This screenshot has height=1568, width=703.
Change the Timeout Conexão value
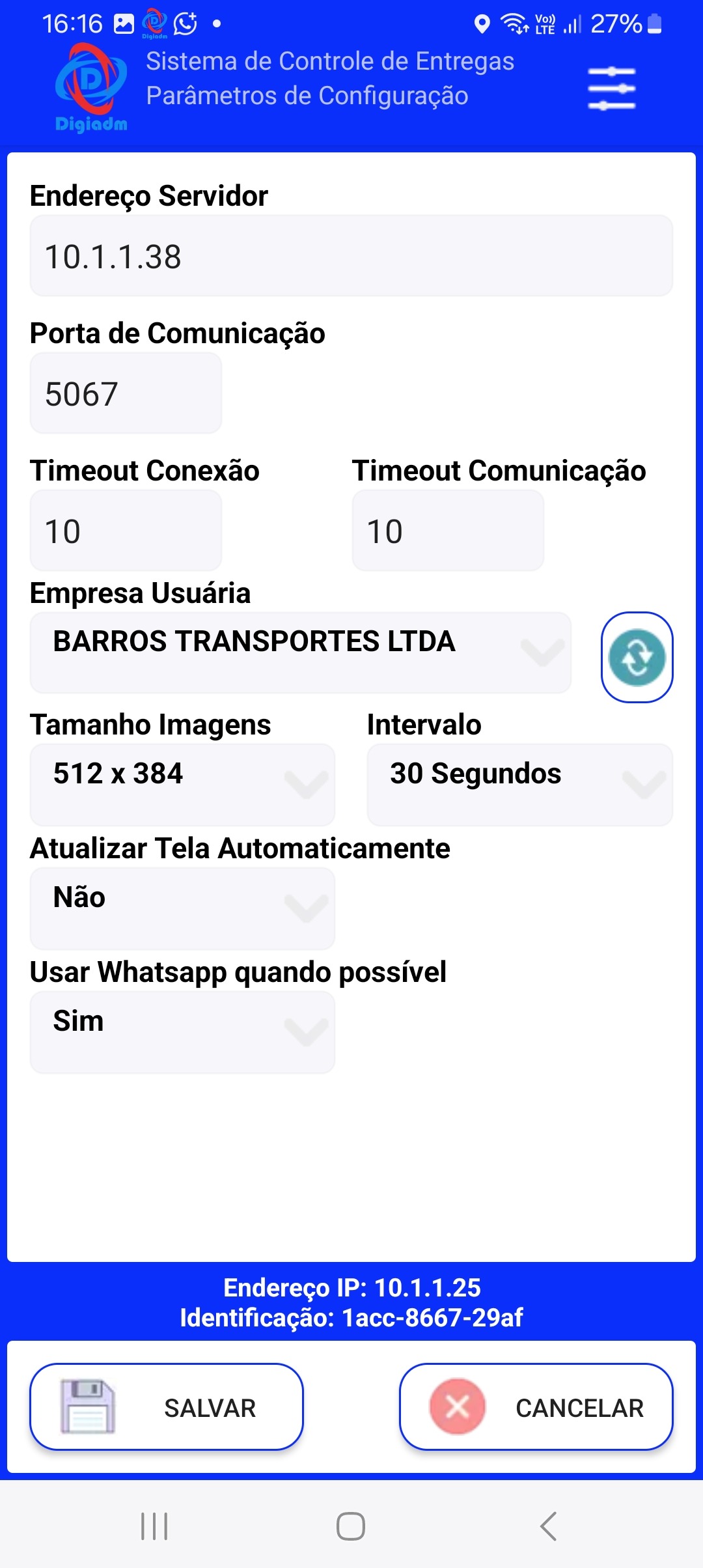click(x=126, y=531)
